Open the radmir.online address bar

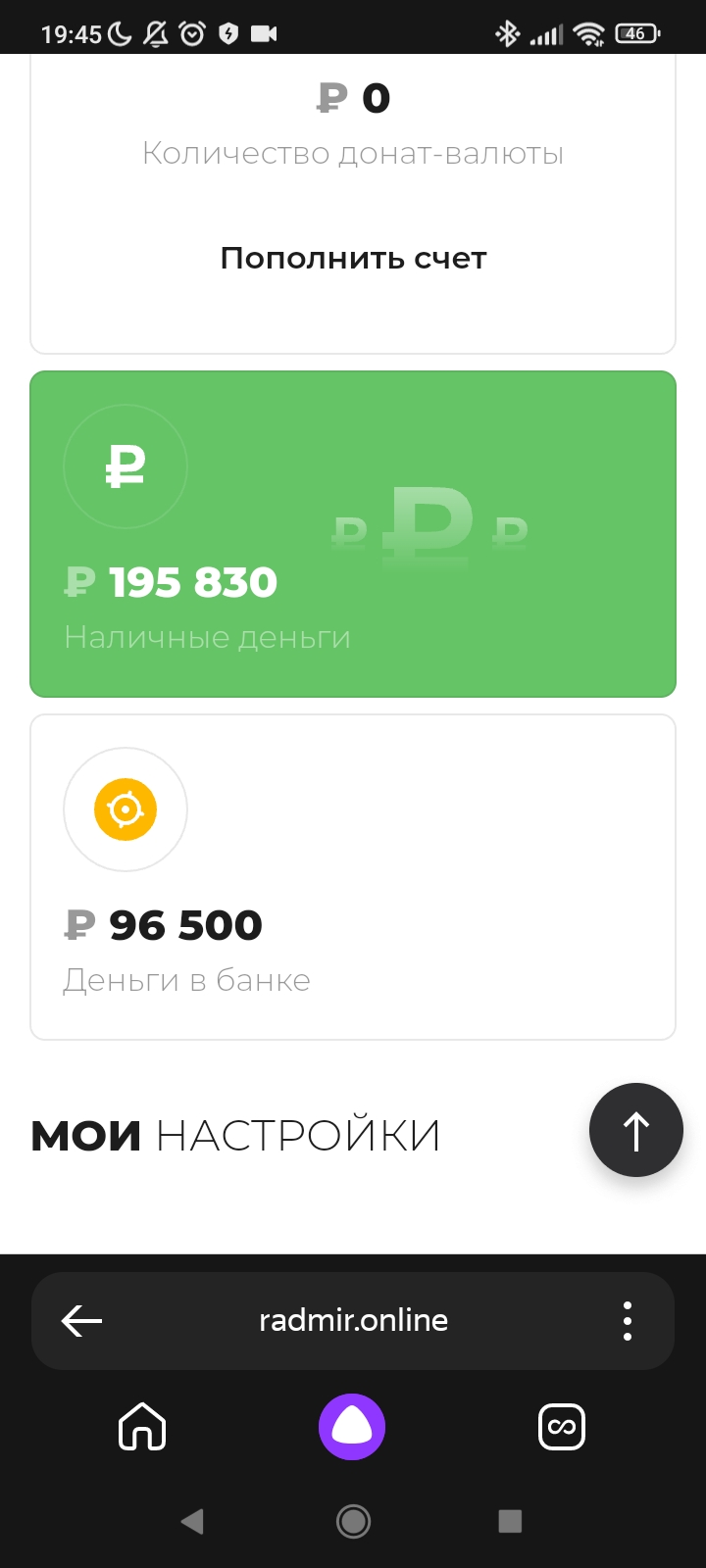click(x=353, y=1321)
